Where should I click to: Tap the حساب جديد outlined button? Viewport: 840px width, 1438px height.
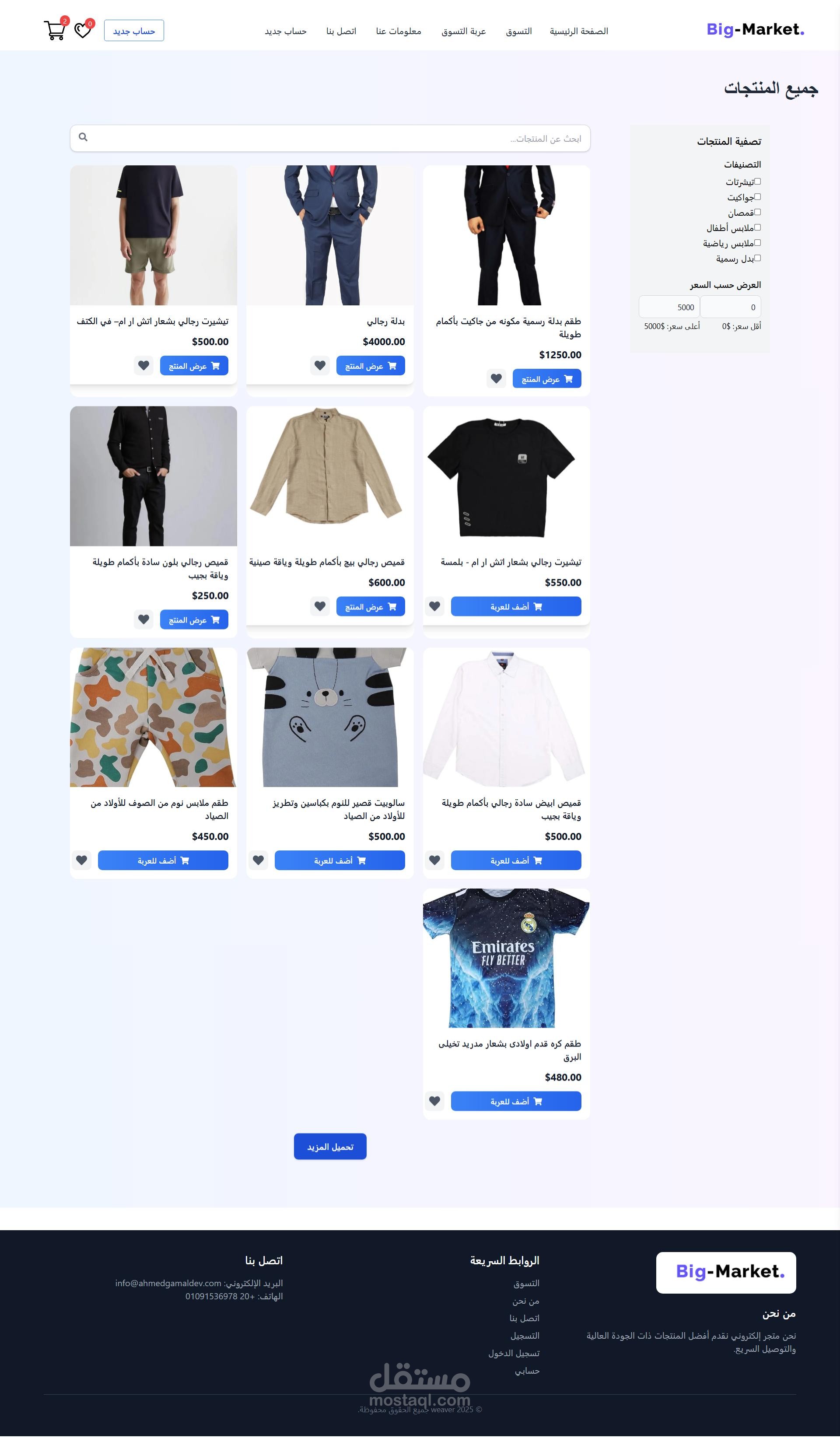133,31
